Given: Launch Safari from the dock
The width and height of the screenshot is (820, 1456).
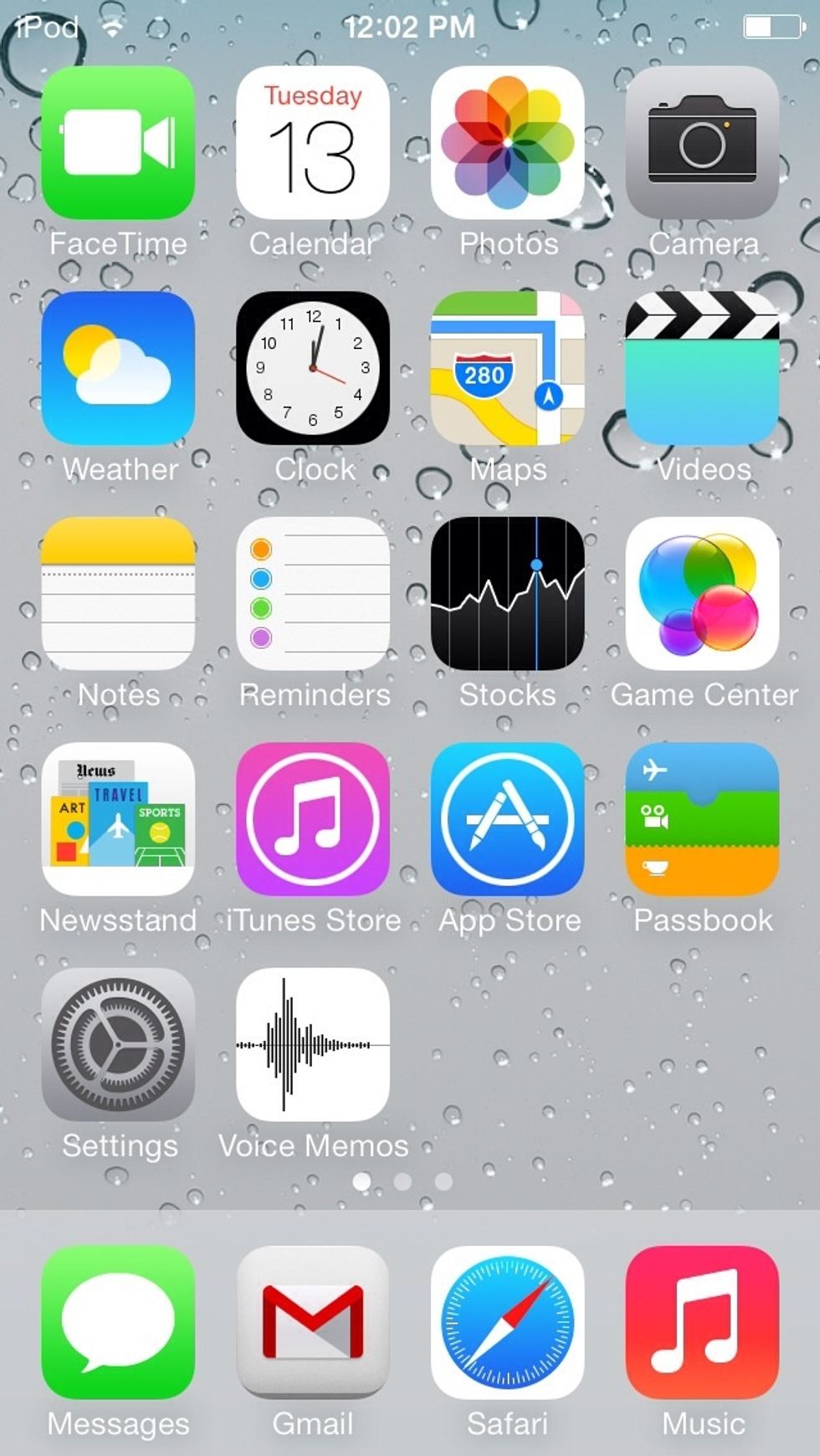Looking at the screenshot, I should (x=507, y=1322).
